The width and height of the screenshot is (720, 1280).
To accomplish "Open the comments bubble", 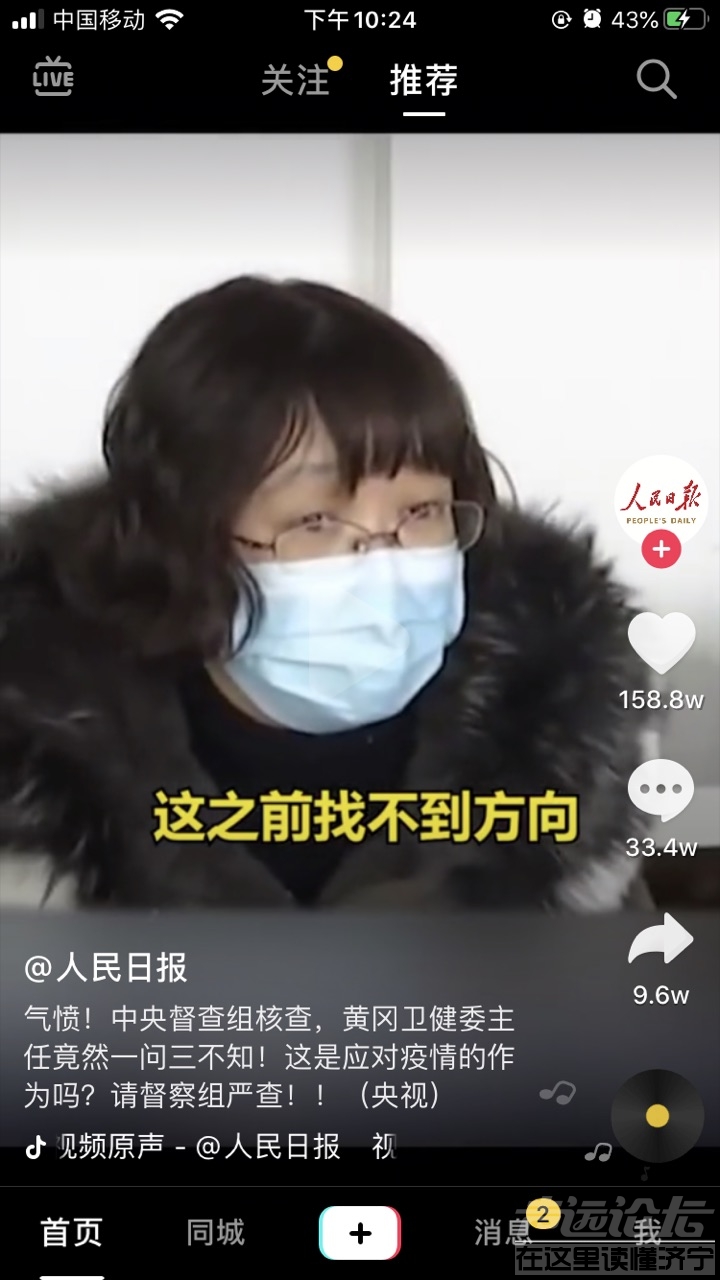I will click(661, 790).
